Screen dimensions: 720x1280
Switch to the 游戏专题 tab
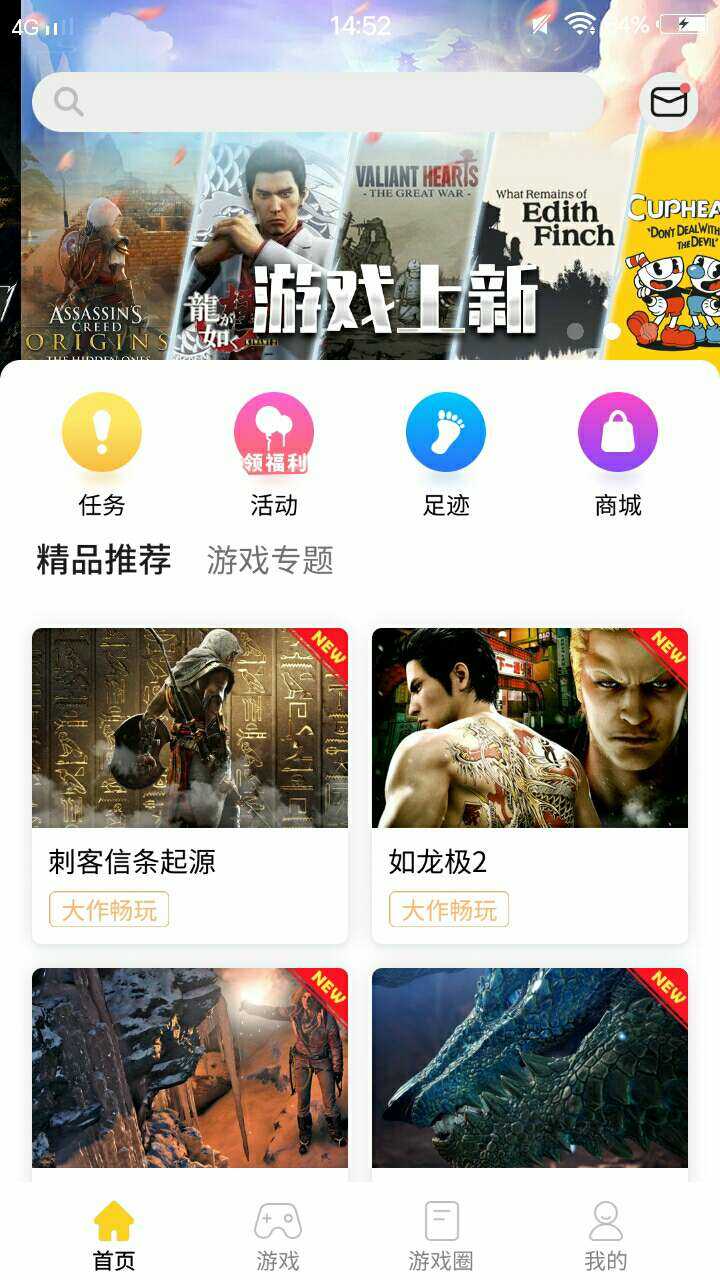click(x=270, y=560)
